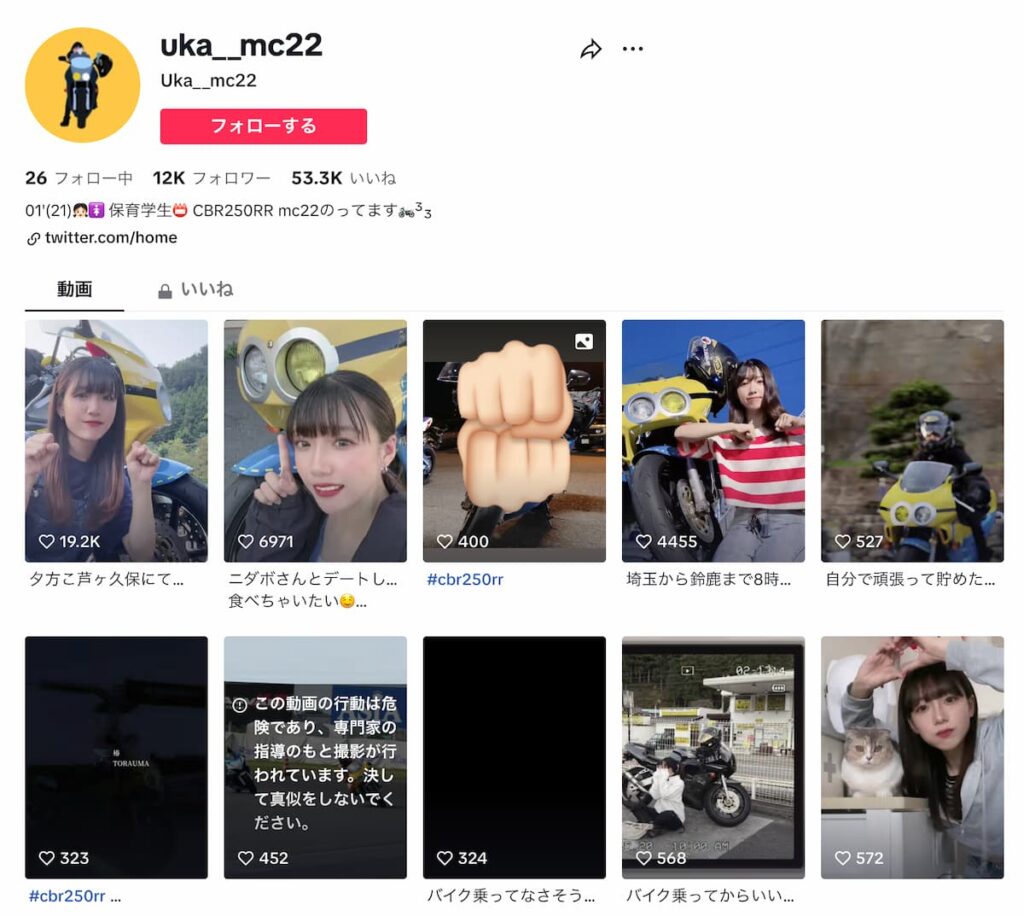Open the twitter.com/home link
This screenshot has width=1024, height=916.
(x=110, y=238)
